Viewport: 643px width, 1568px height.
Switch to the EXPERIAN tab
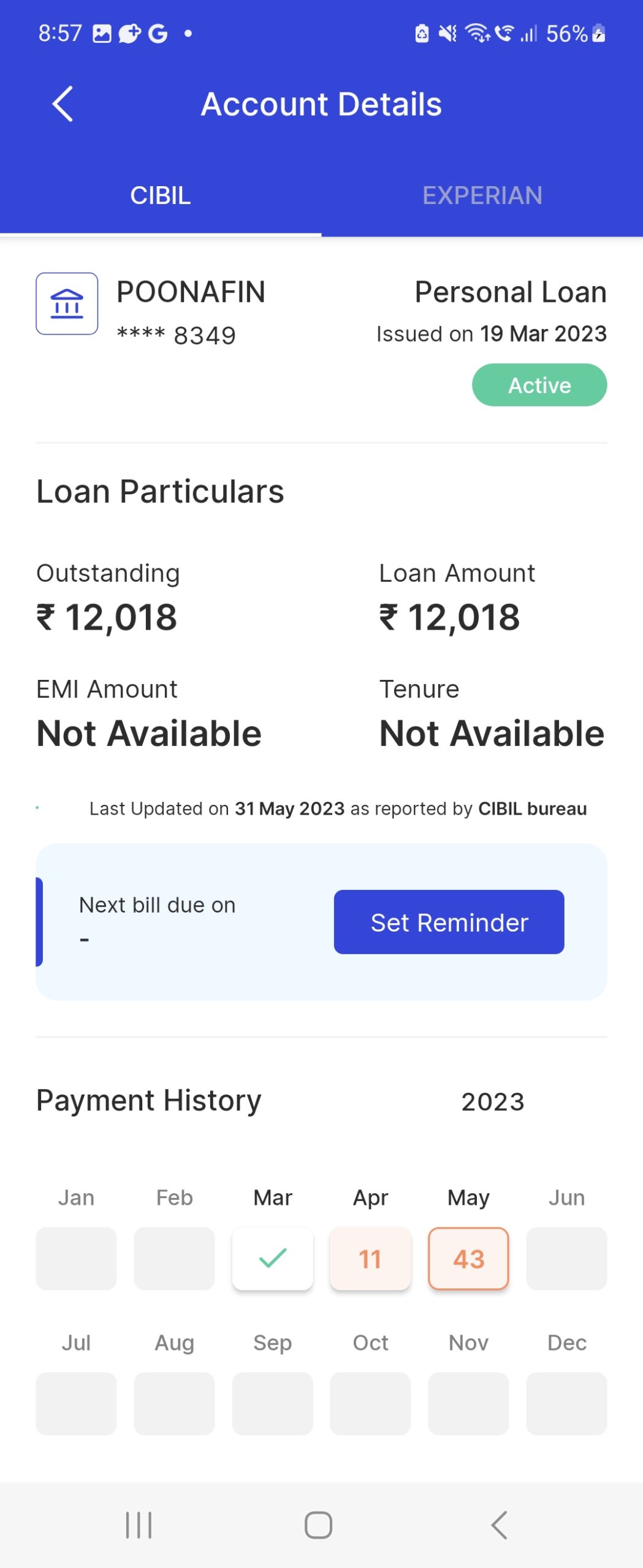[x=482, y=196]
